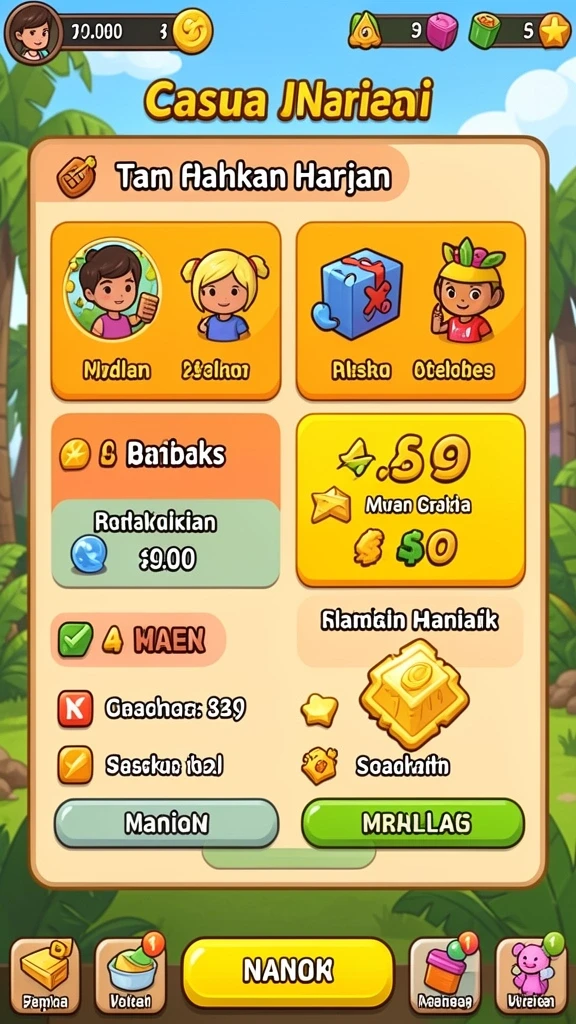Viewport: 576px width, 1024px height.
Task: Tap the grey ManioN button
Action: click(167, 824)
